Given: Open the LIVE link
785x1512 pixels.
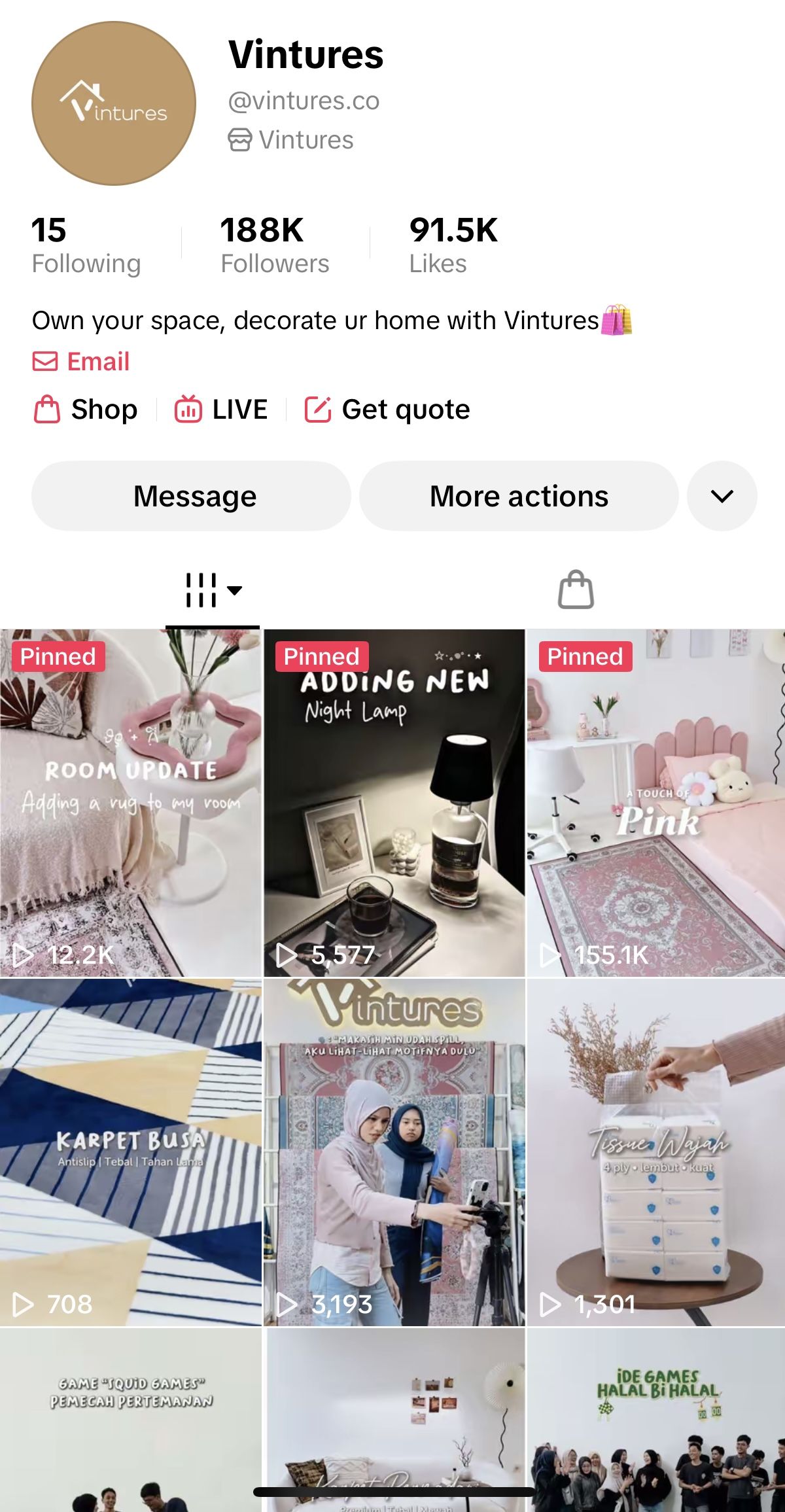Looking at the screenshot, I should click(x=221, y=410).
